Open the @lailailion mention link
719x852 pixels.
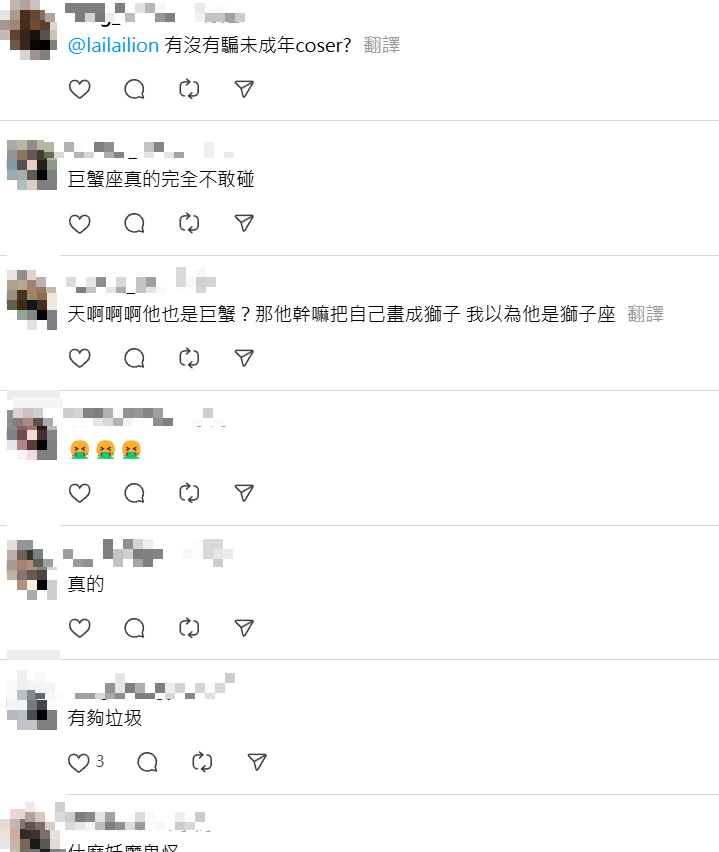click(113, 46)
